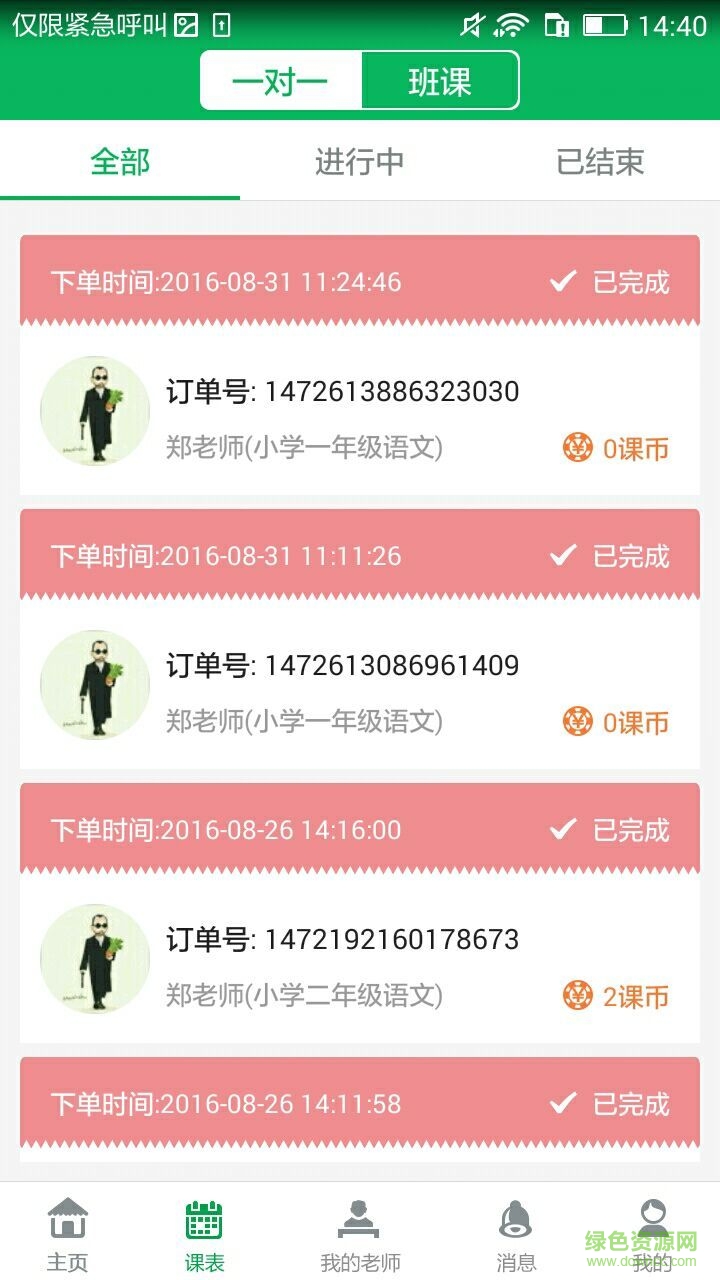This screenshot has height=1280, width=720.
Task: Stay on the 全部 tab
Action: click(120, 162)
